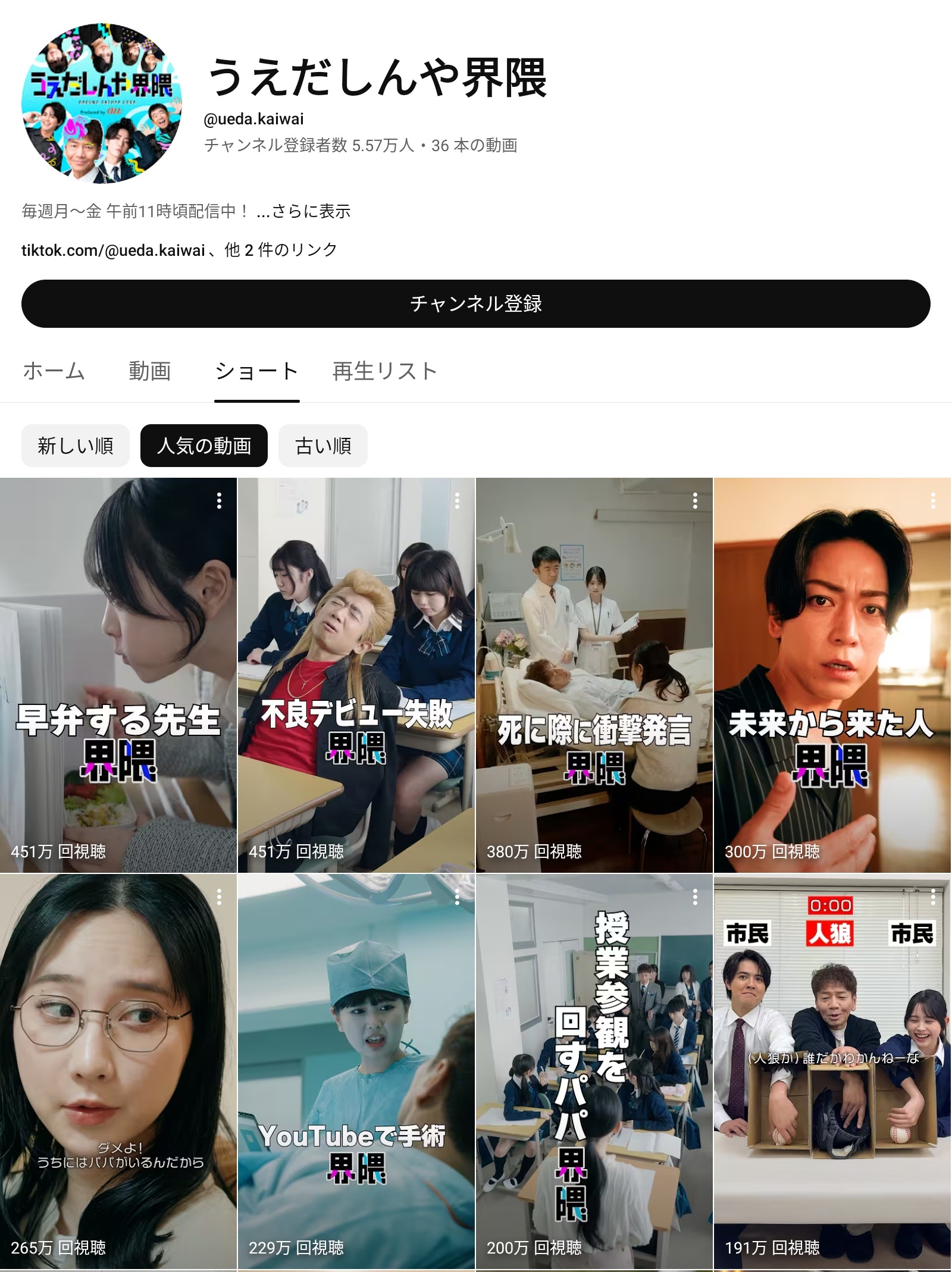Watch the 授業参観を回すパパ界隈 short
Screen dimensions: 952x1272
pos(594,1071)
